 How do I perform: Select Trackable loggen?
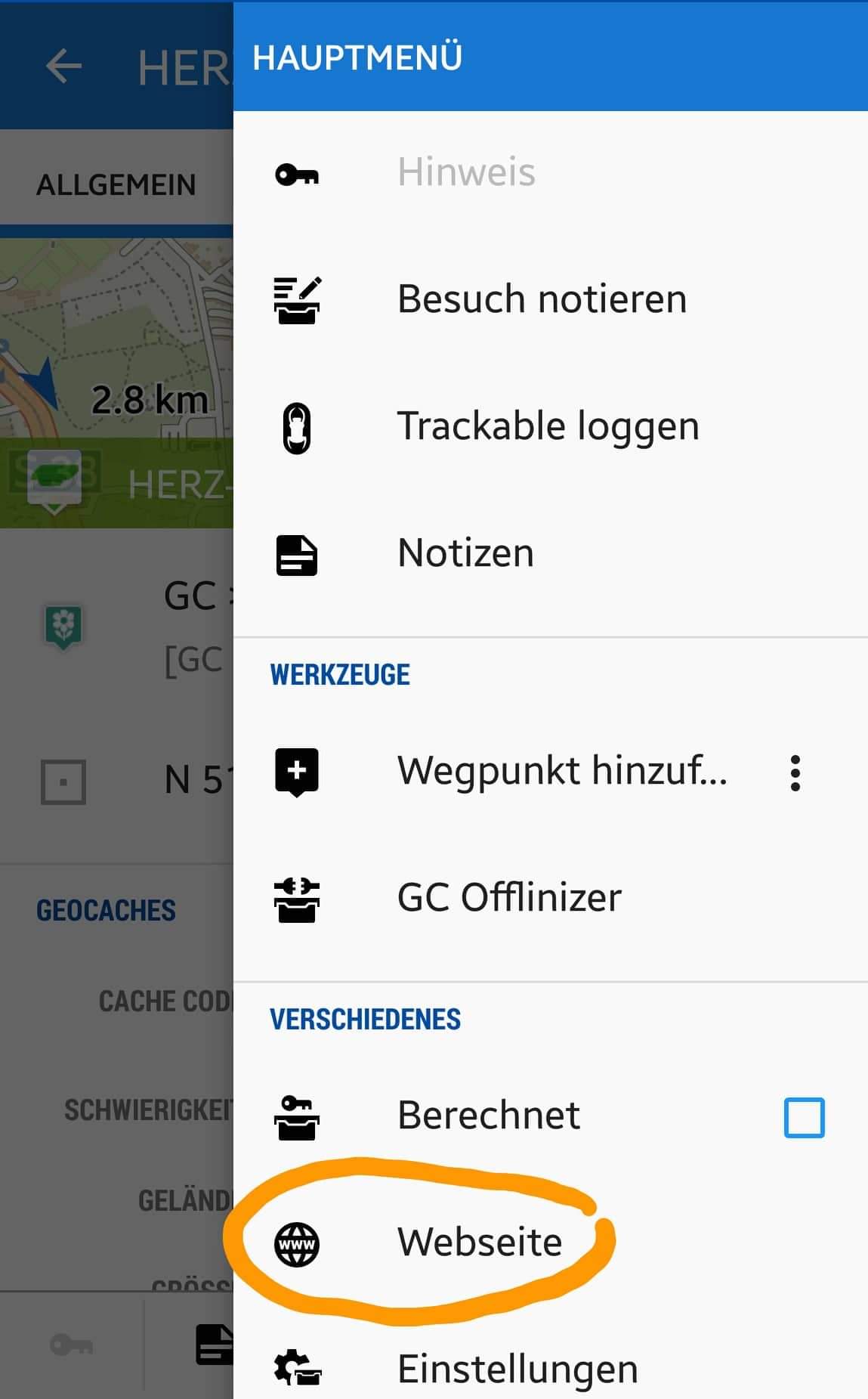[547, 426]
